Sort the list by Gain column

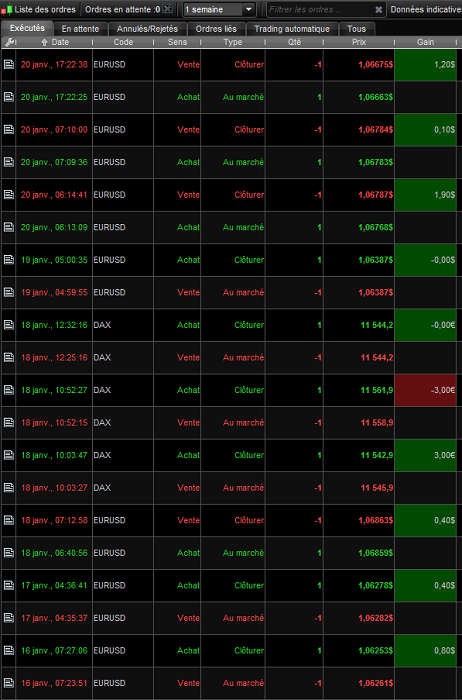(425, 42)
